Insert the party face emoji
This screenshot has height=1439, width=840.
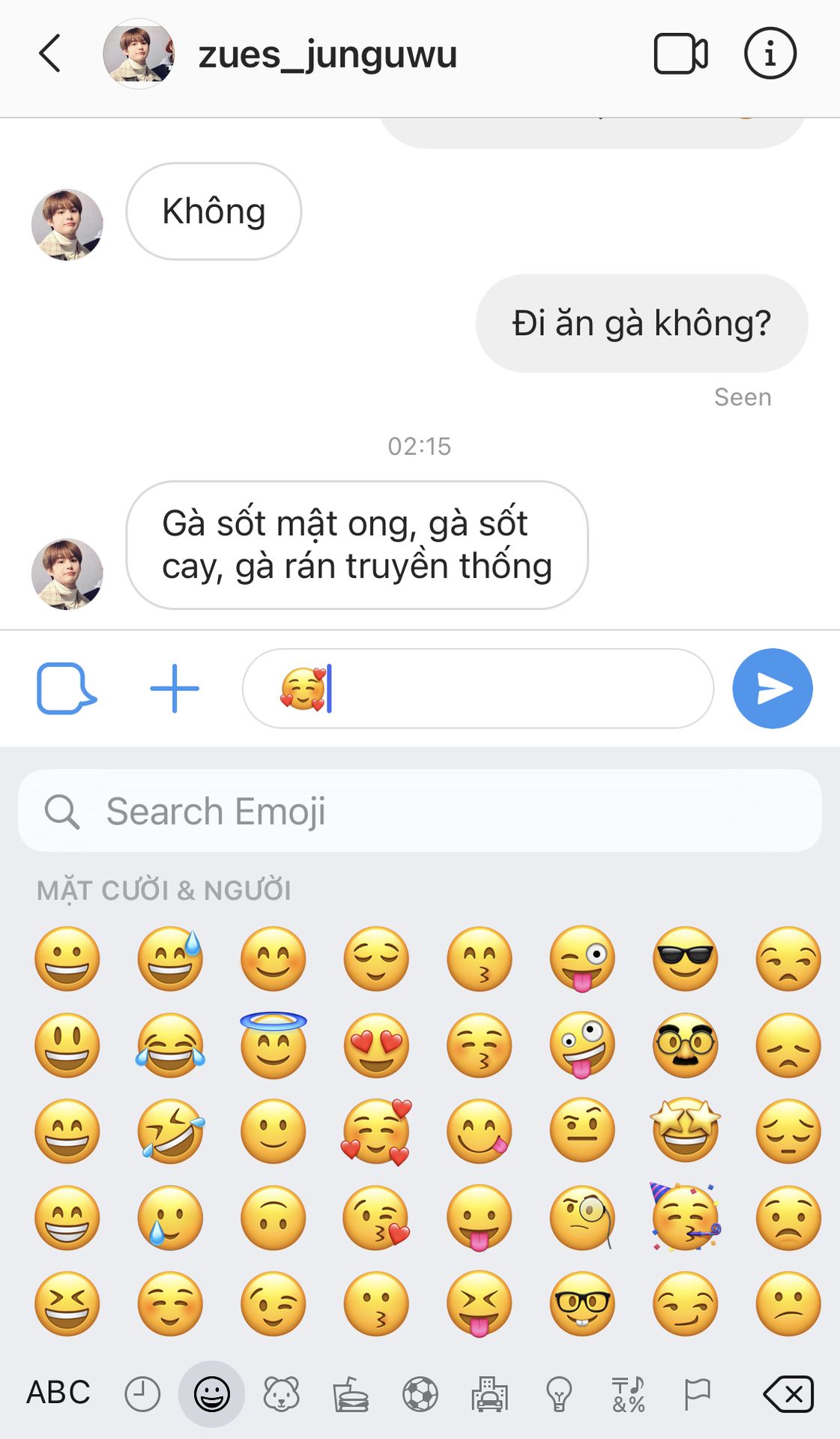coord(685,1217)
